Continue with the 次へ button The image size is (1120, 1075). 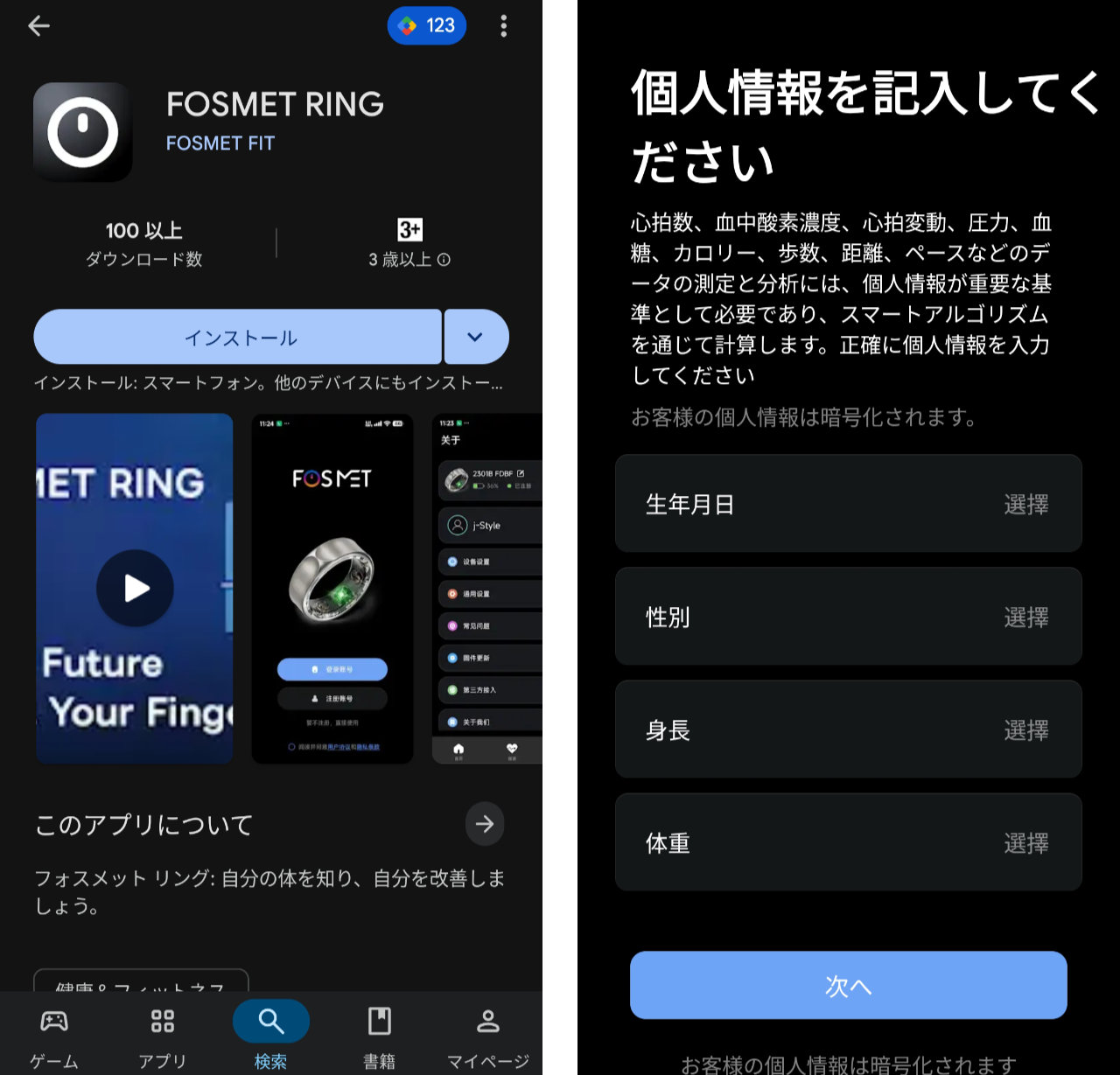848,985
